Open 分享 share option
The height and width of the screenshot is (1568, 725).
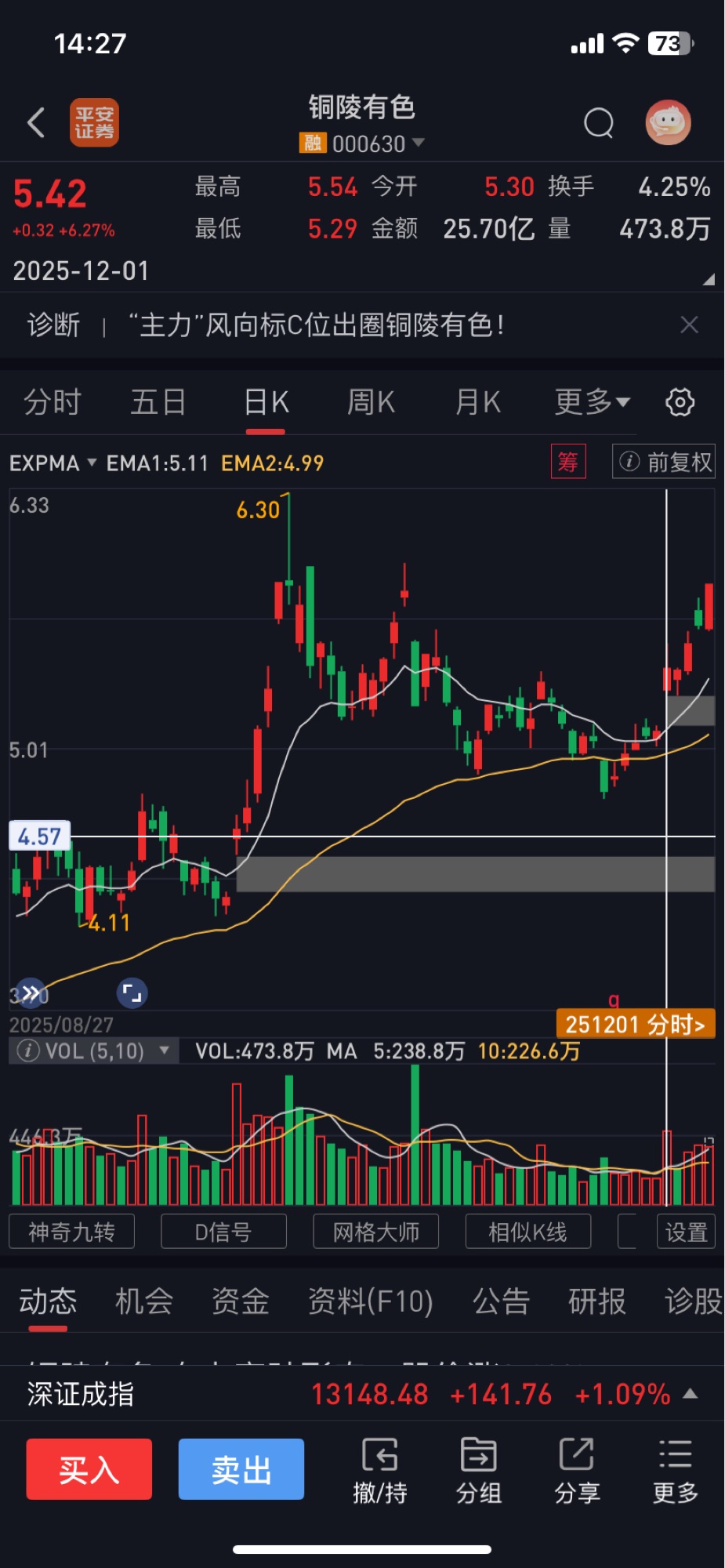(577, 1471)
